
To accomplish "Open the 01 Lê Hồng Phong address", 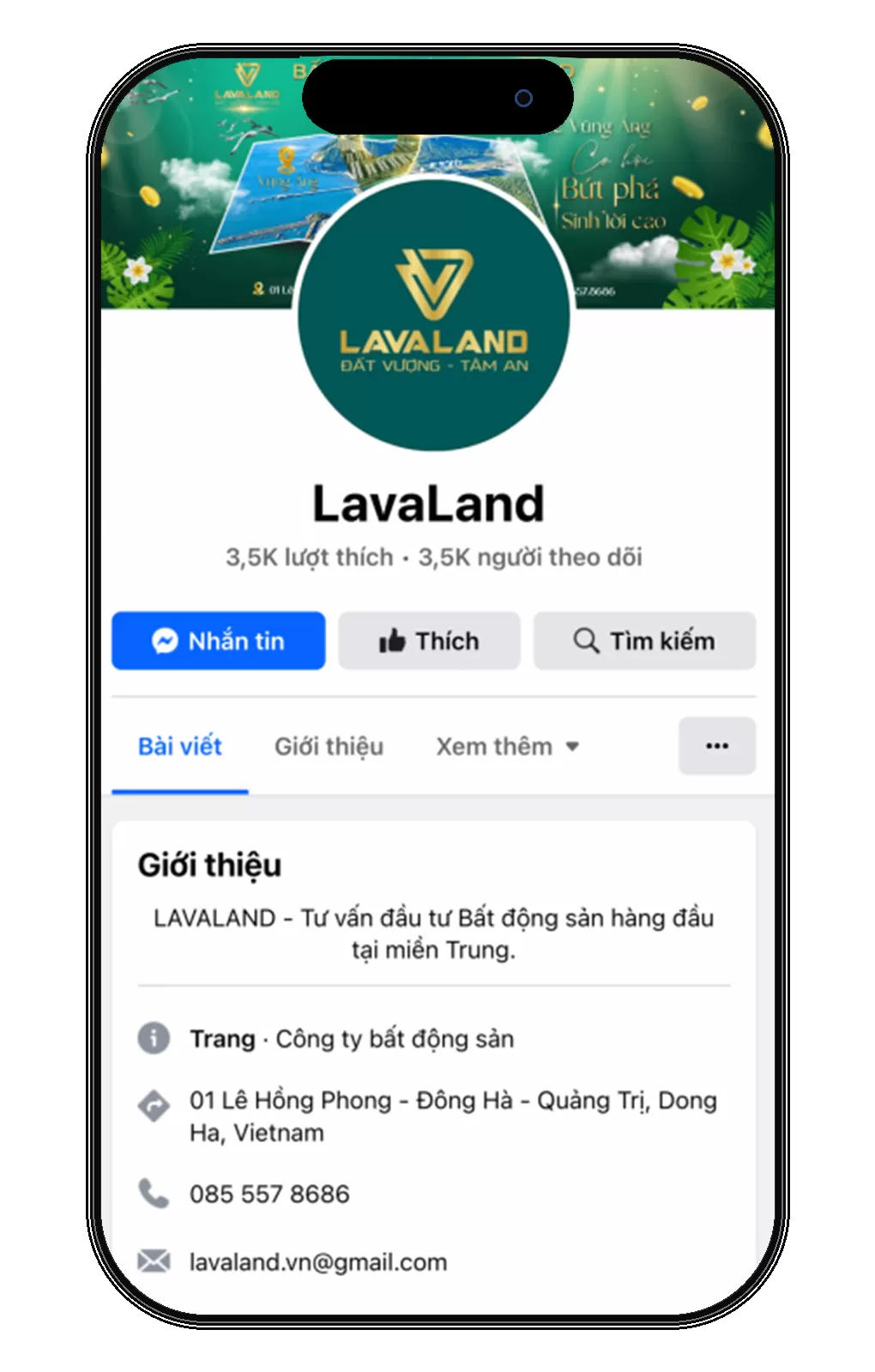I will 452,1116.
